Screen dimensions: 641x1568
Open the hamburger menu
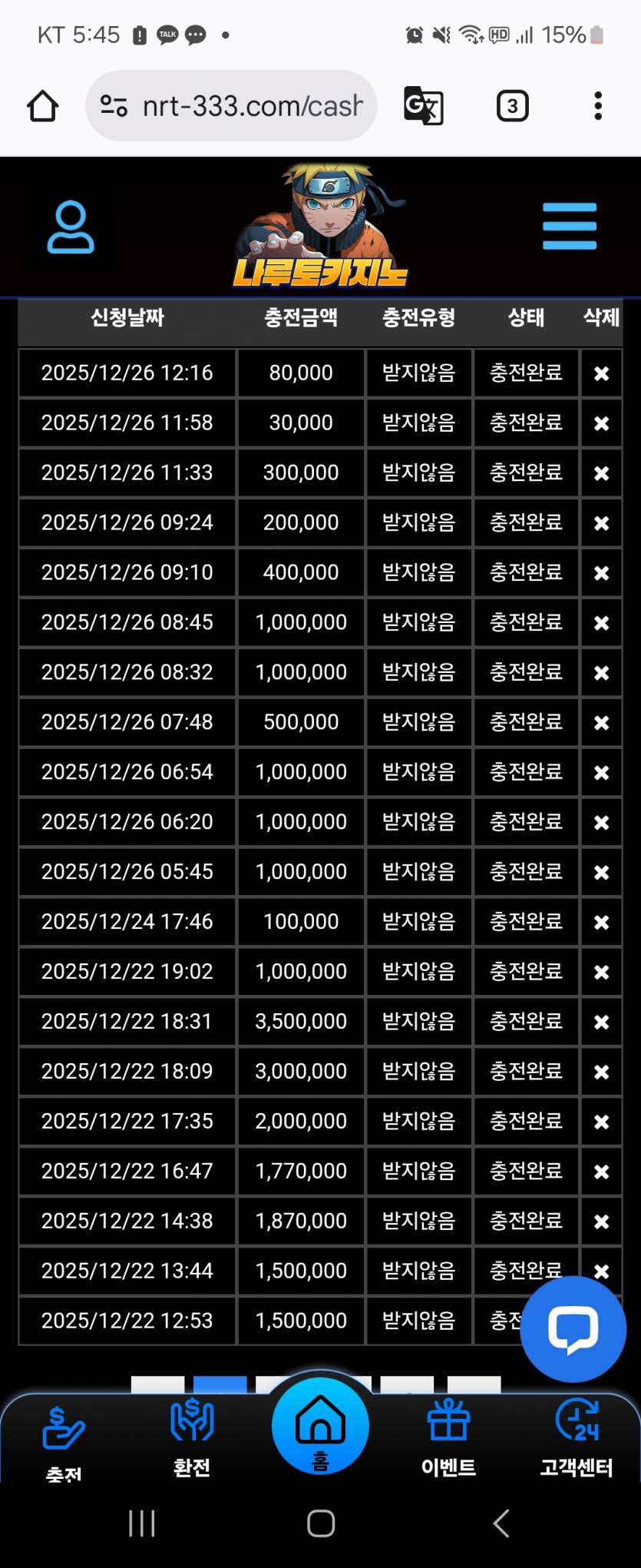569,227
